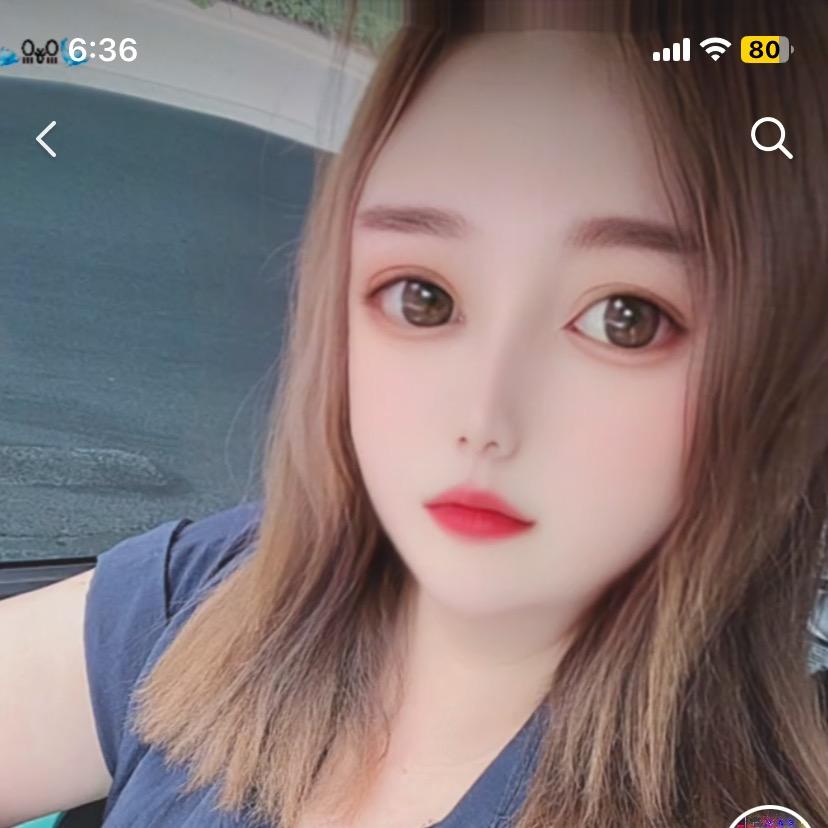Viewport: 828px width, 828px height.
Task: Go back using the arrow icon
Action: click(x=46, y=139)
